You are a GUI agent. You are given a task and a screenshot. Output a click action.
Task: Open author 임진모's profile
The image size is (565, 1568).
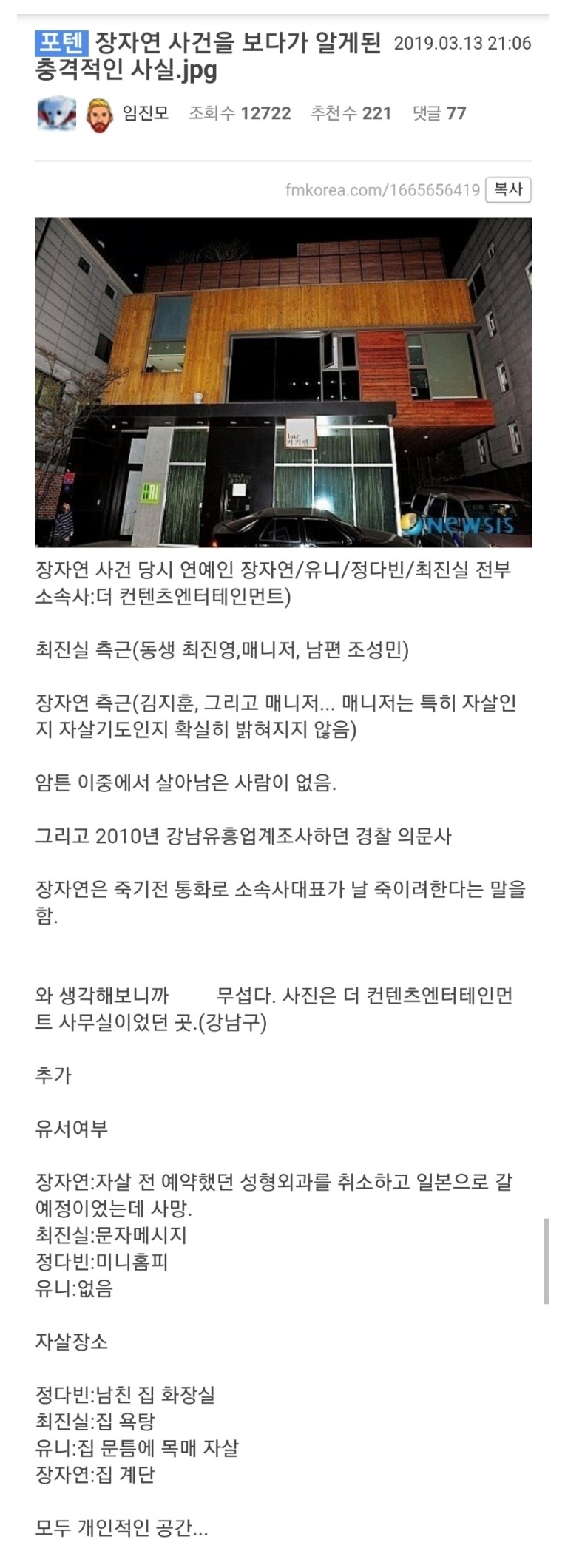pyautogui.click(x=146, y=113)
